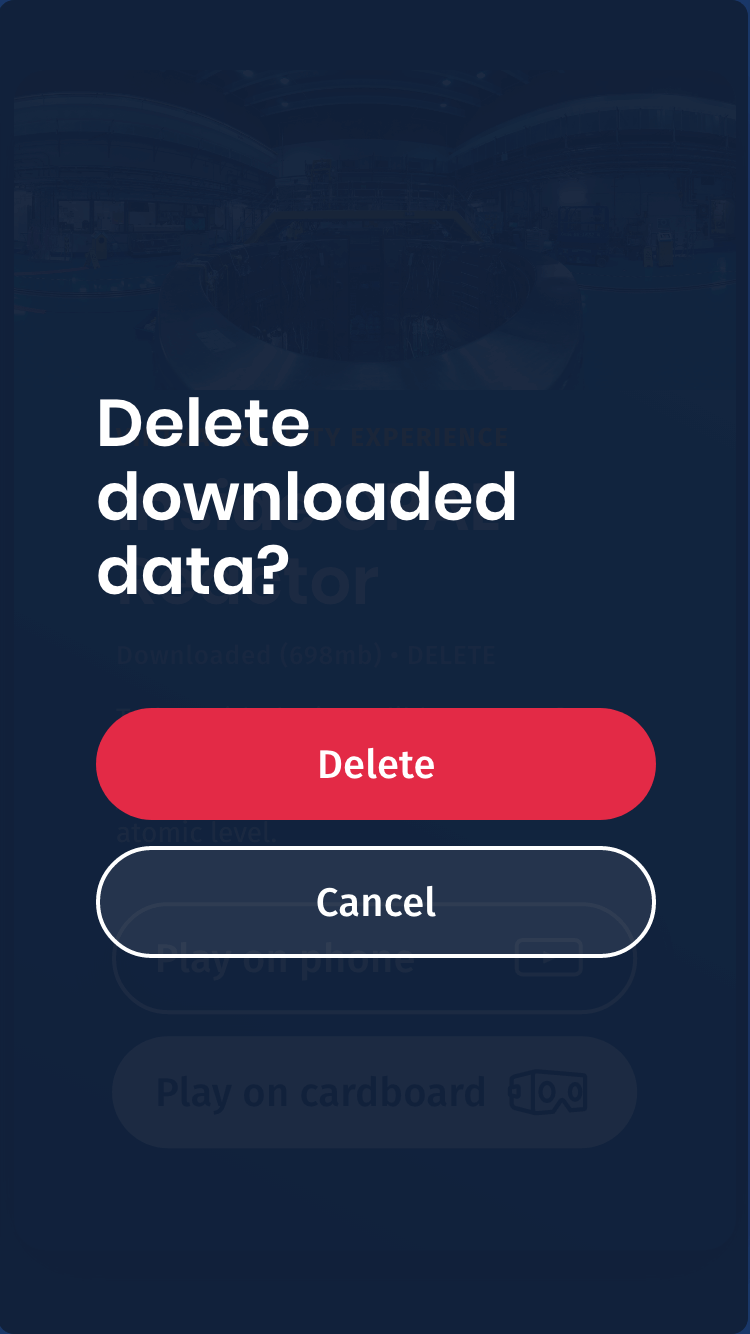750x1334 pixels.
Task: Dismiss the dialog with Cancel
Action: (376, 902)
